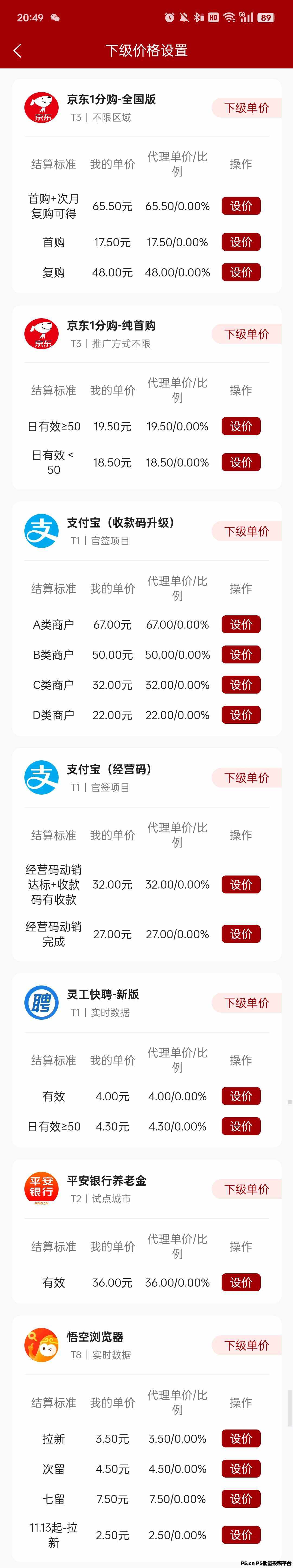Tap 设价 for 经营码动销达标+收款码有收款
The height and width of the screenshot is (1568, 293).
pyautogui.click(x=241, y=885)
